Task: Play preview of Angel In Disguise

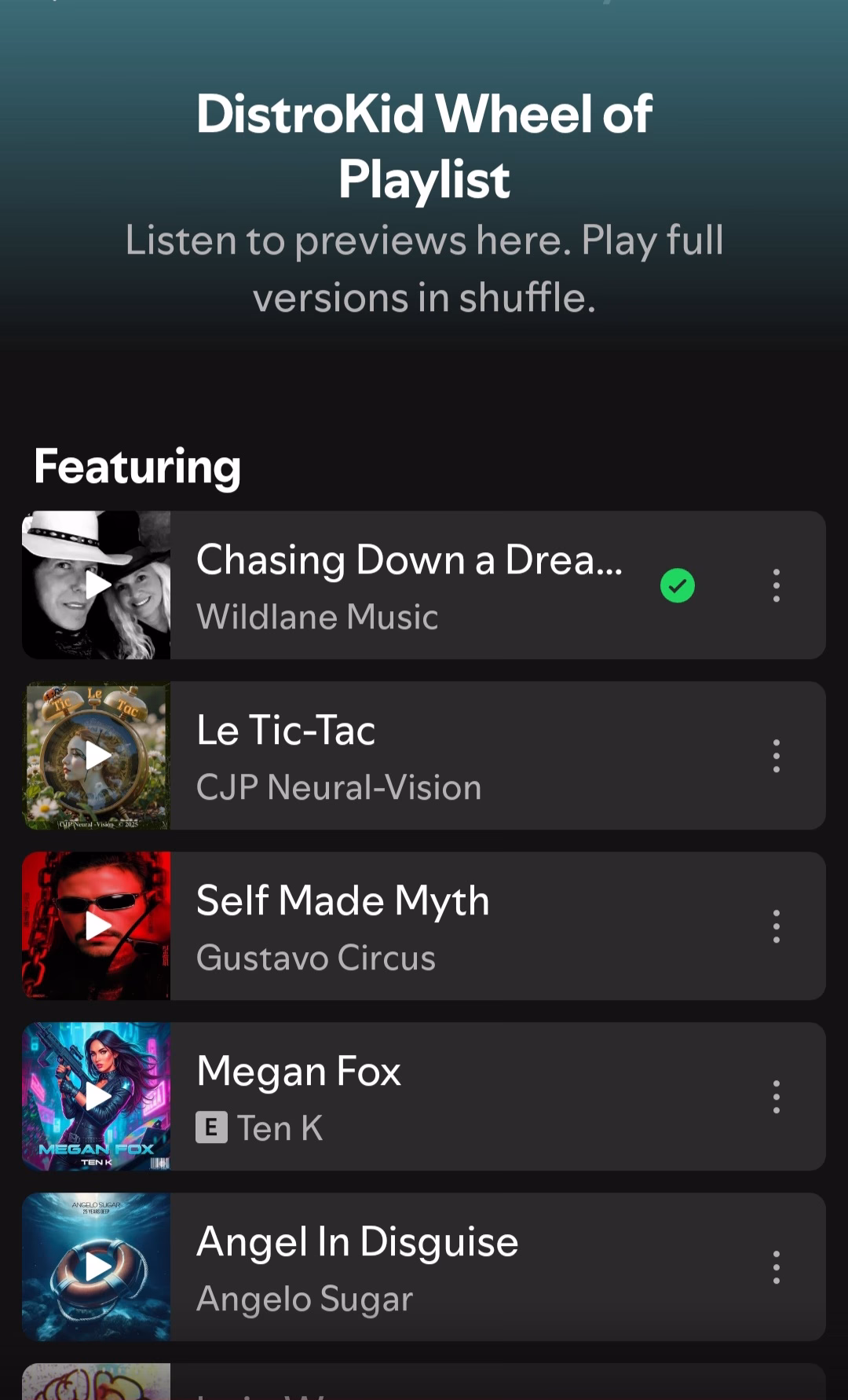Action: [x=97, y=1267]
